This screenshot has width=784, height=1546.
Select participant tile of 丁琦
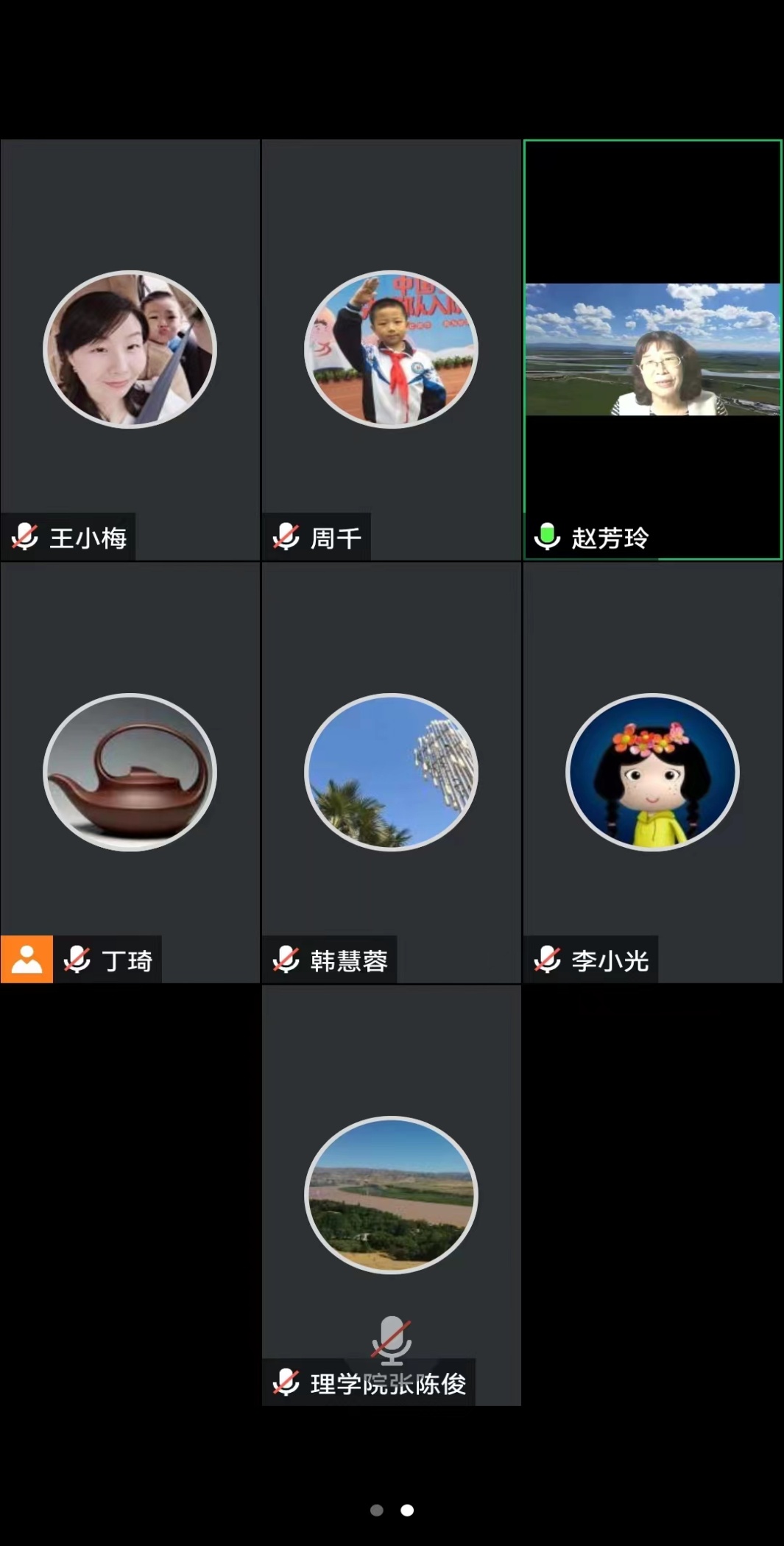[130, 772]
